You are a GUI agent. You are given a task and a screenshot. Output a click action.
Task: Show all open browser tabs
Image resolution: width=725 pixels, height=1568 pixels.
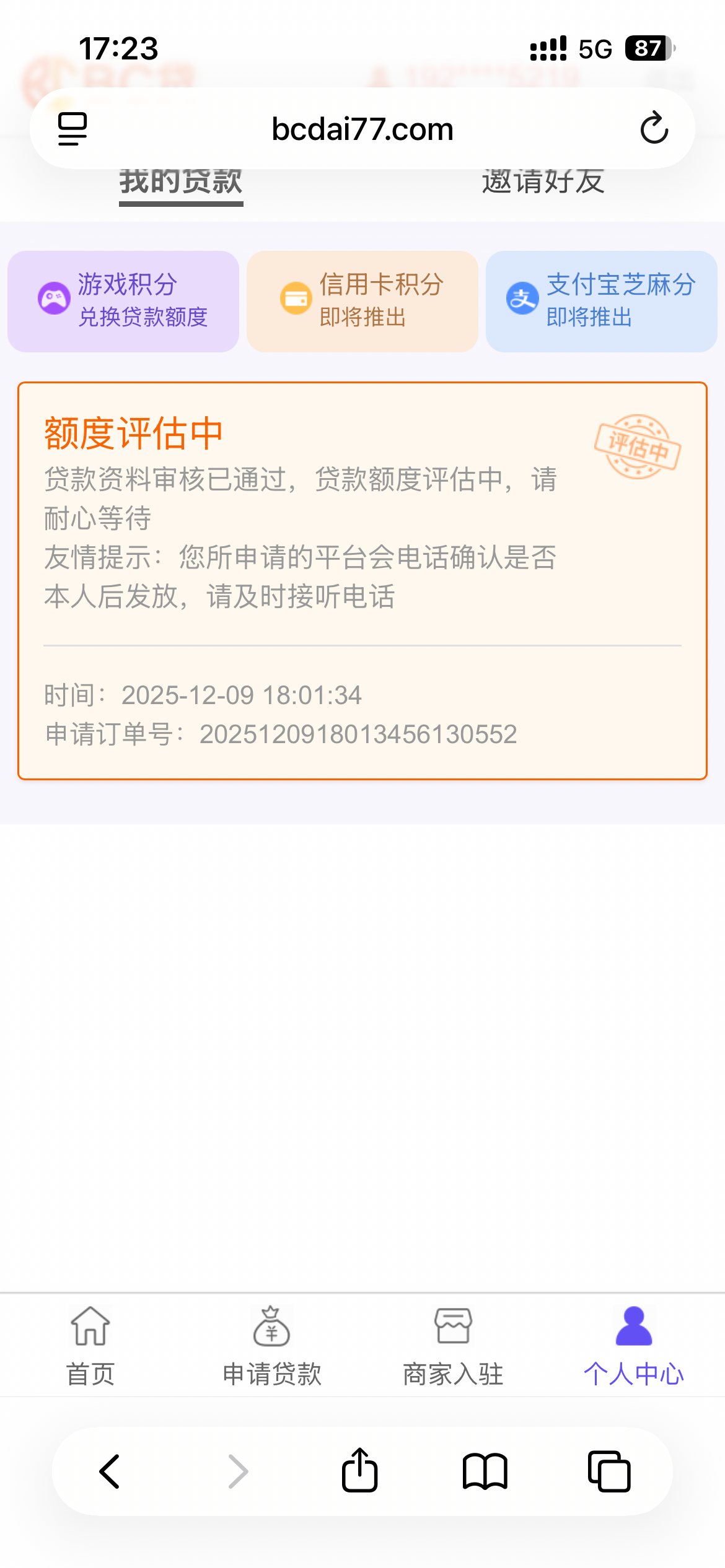coord(609,1471)
